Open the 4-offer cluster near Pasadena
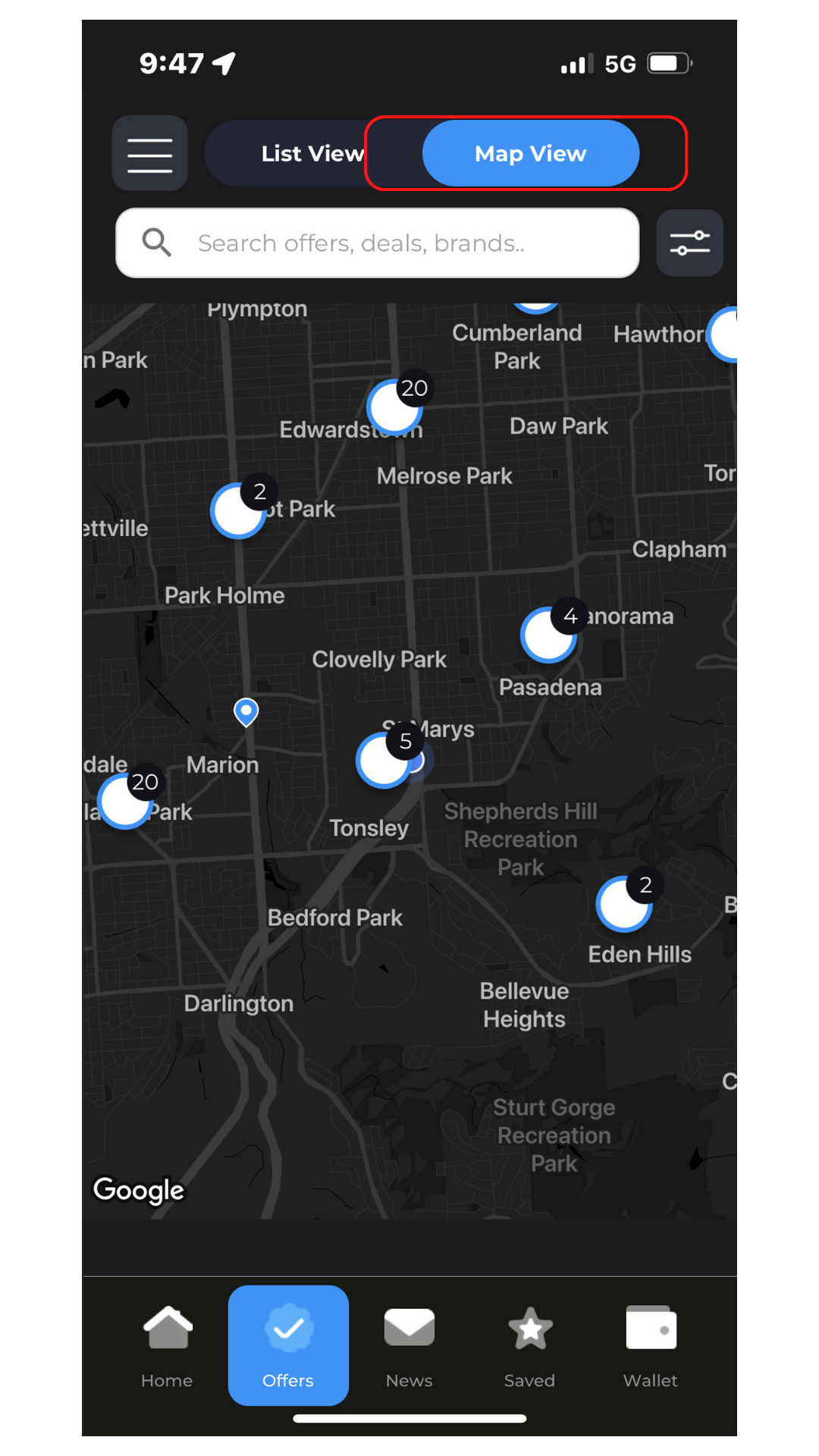 (548, 635)
